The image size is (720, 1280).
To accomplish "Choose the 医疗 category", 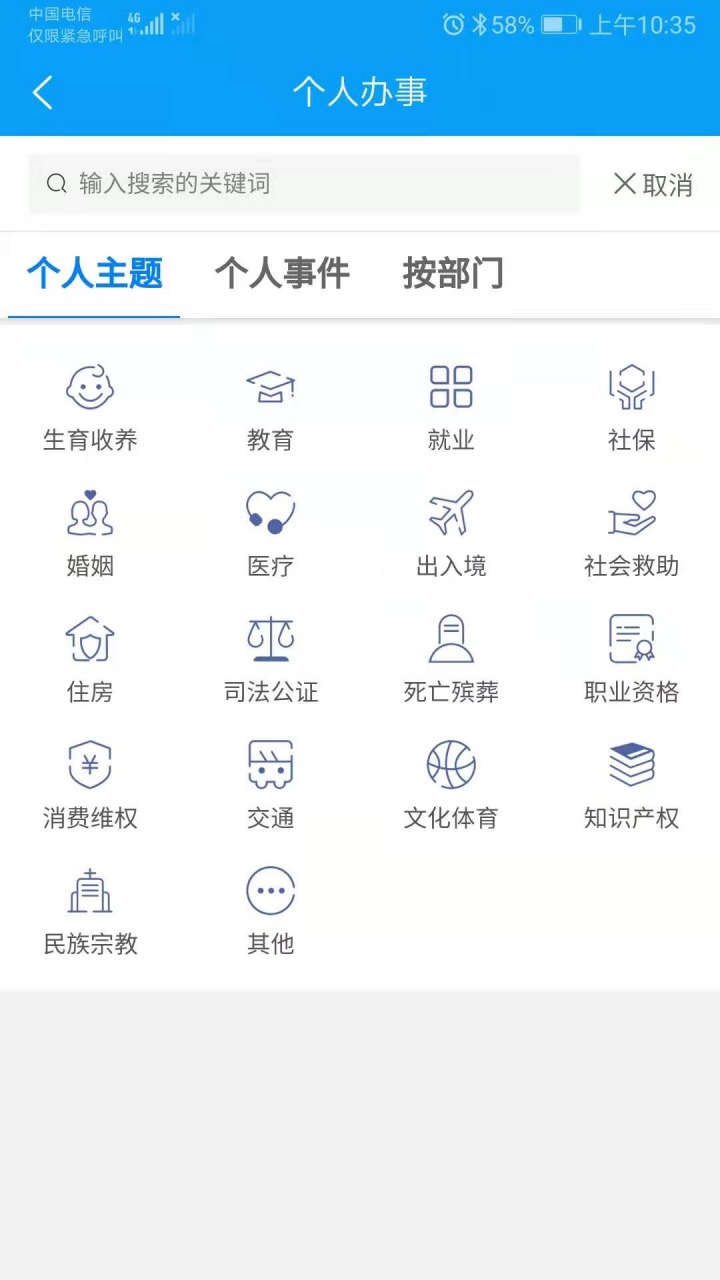I will [270, 534].
